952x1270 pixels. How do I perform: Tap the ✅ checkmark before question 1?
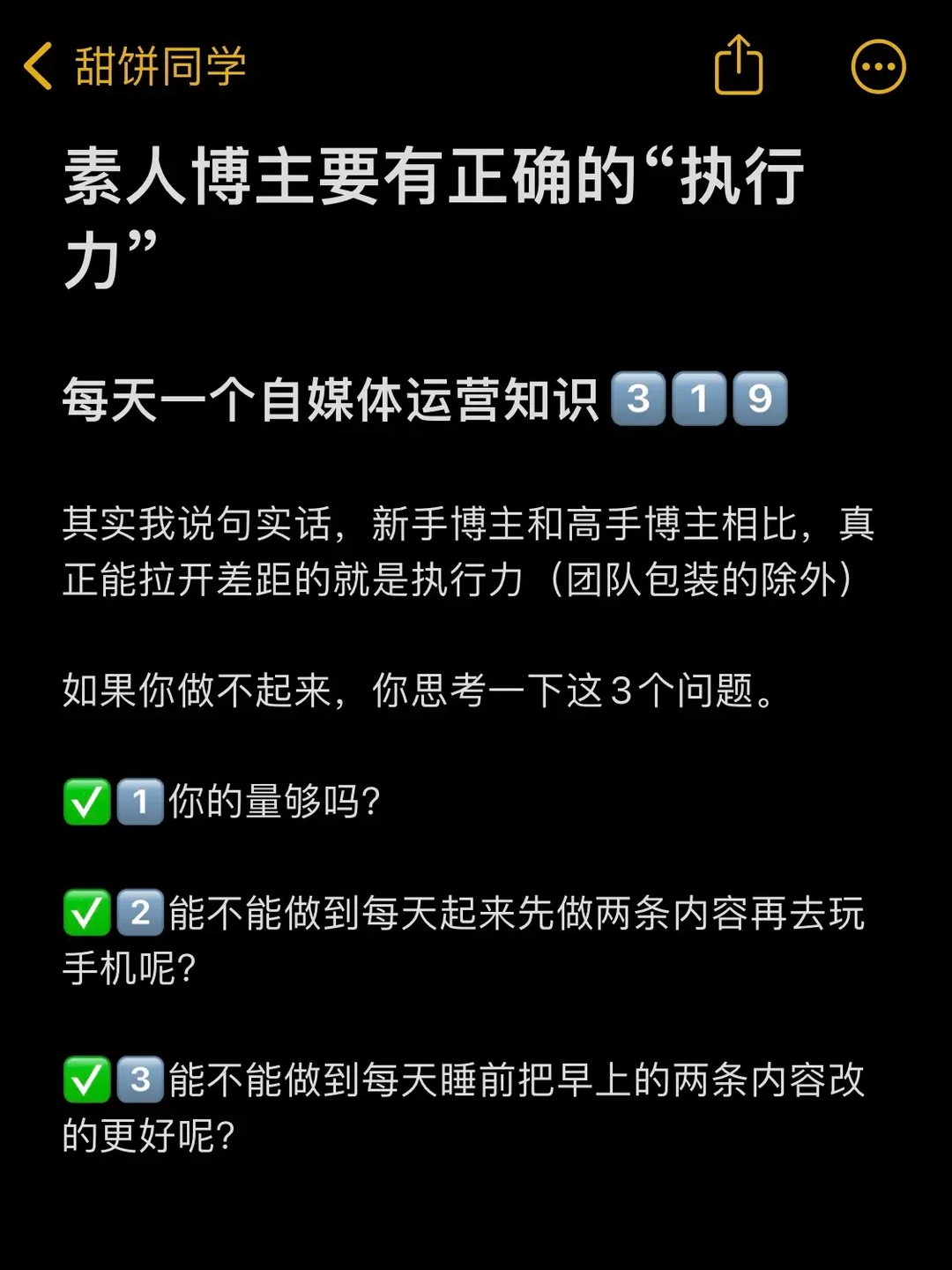86,803
